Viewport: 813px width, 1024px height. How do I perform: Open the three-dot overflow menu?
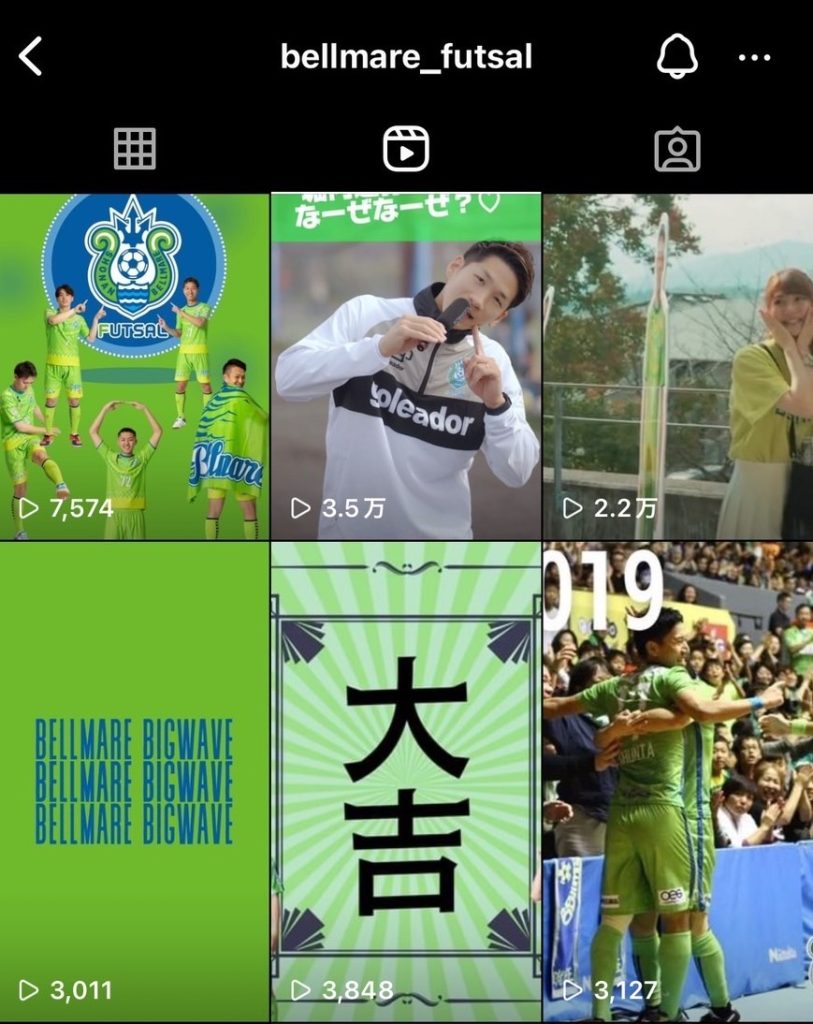pyautogui.click(x=754, y=58)
